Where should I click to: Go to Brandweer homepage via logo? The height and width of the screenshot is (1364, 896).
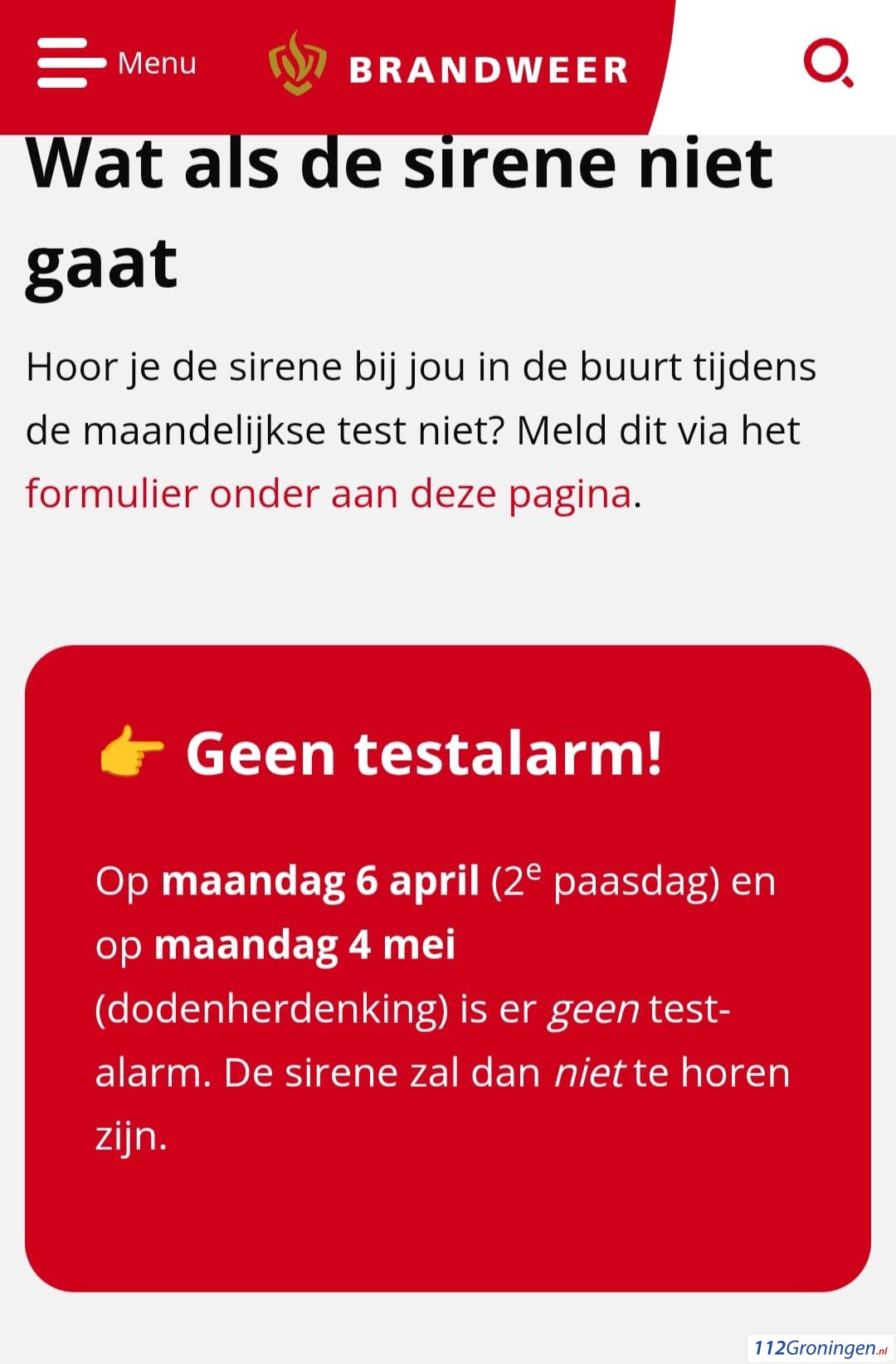(448, 66)
